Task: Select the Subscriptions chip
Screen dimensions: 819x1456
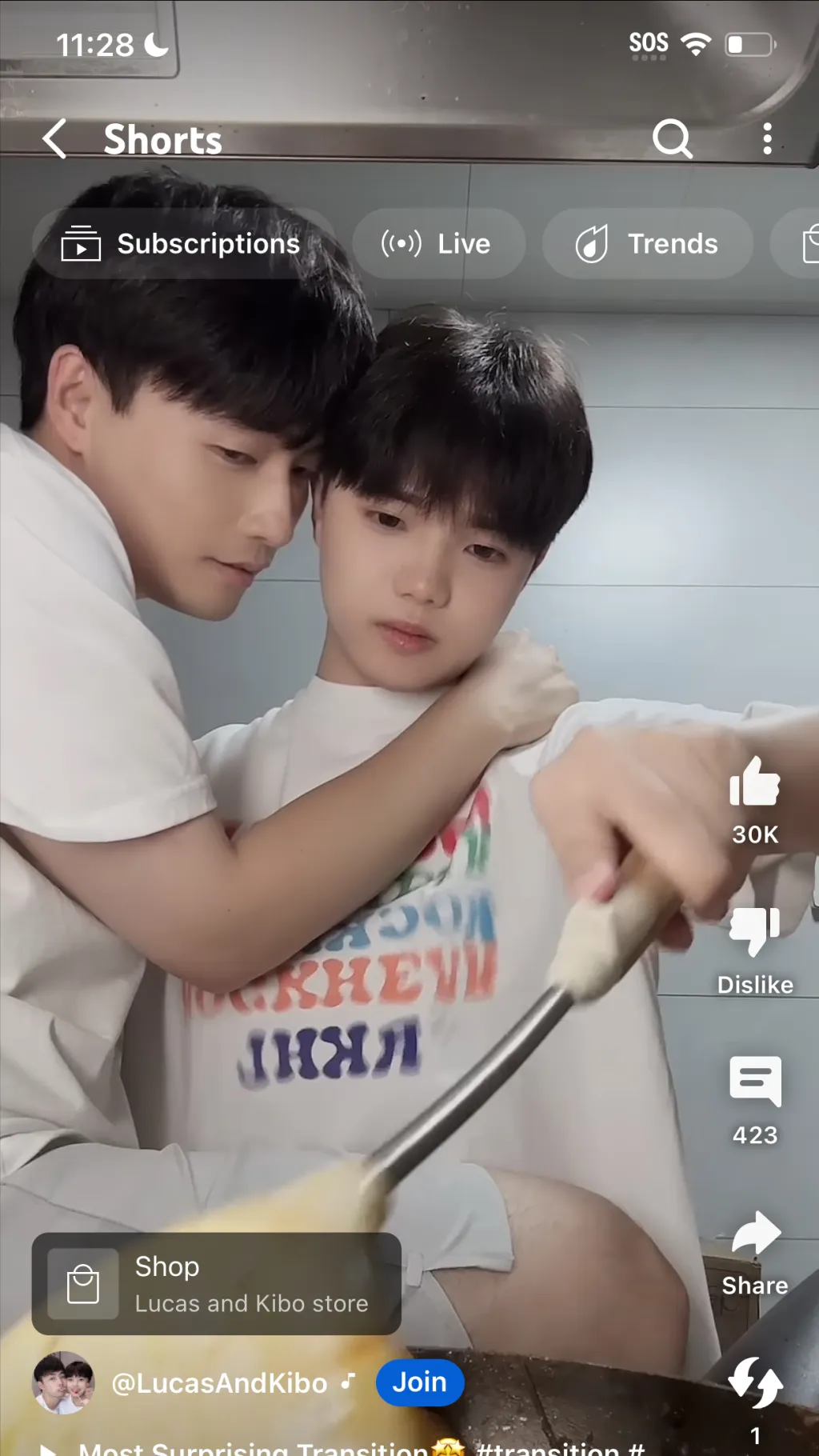Action: [x=182, y=244]
